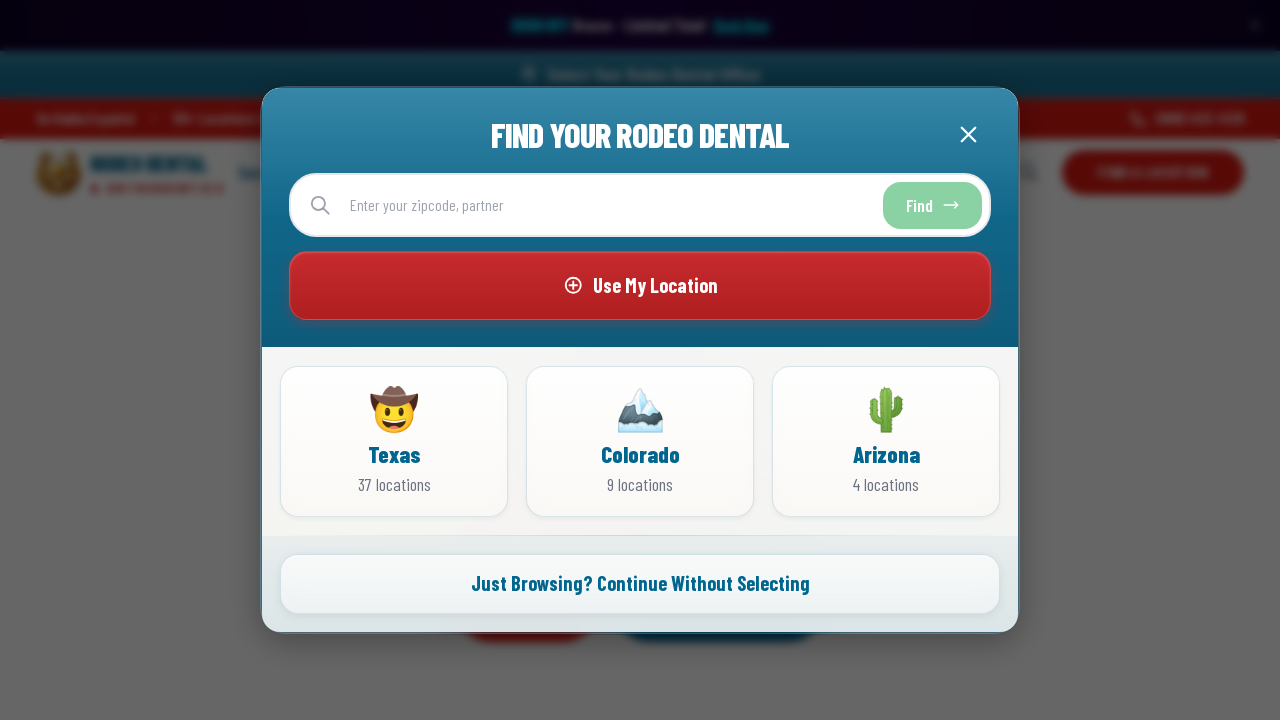Dismiss the top promo banner
This screenshot has height=720, width=1280.
coord(1254,25)
